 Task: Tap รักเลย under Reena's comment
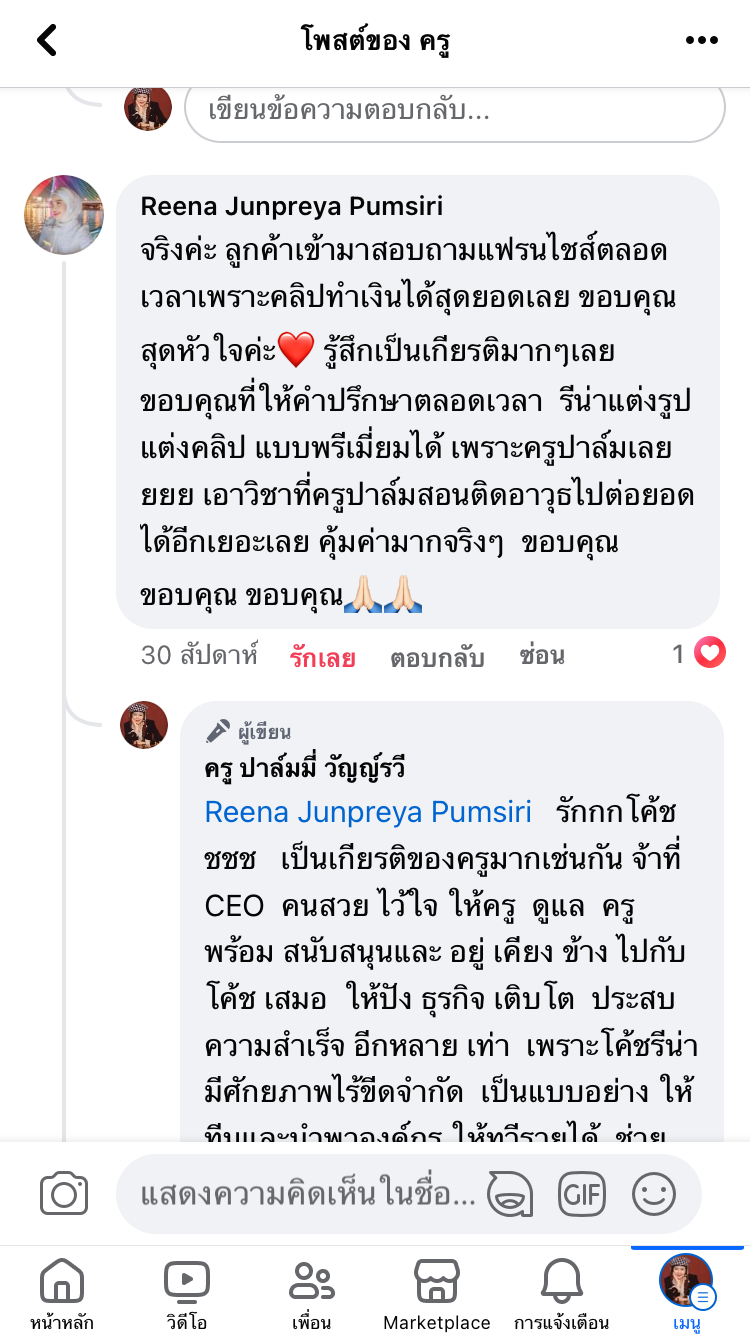[322, 657]
